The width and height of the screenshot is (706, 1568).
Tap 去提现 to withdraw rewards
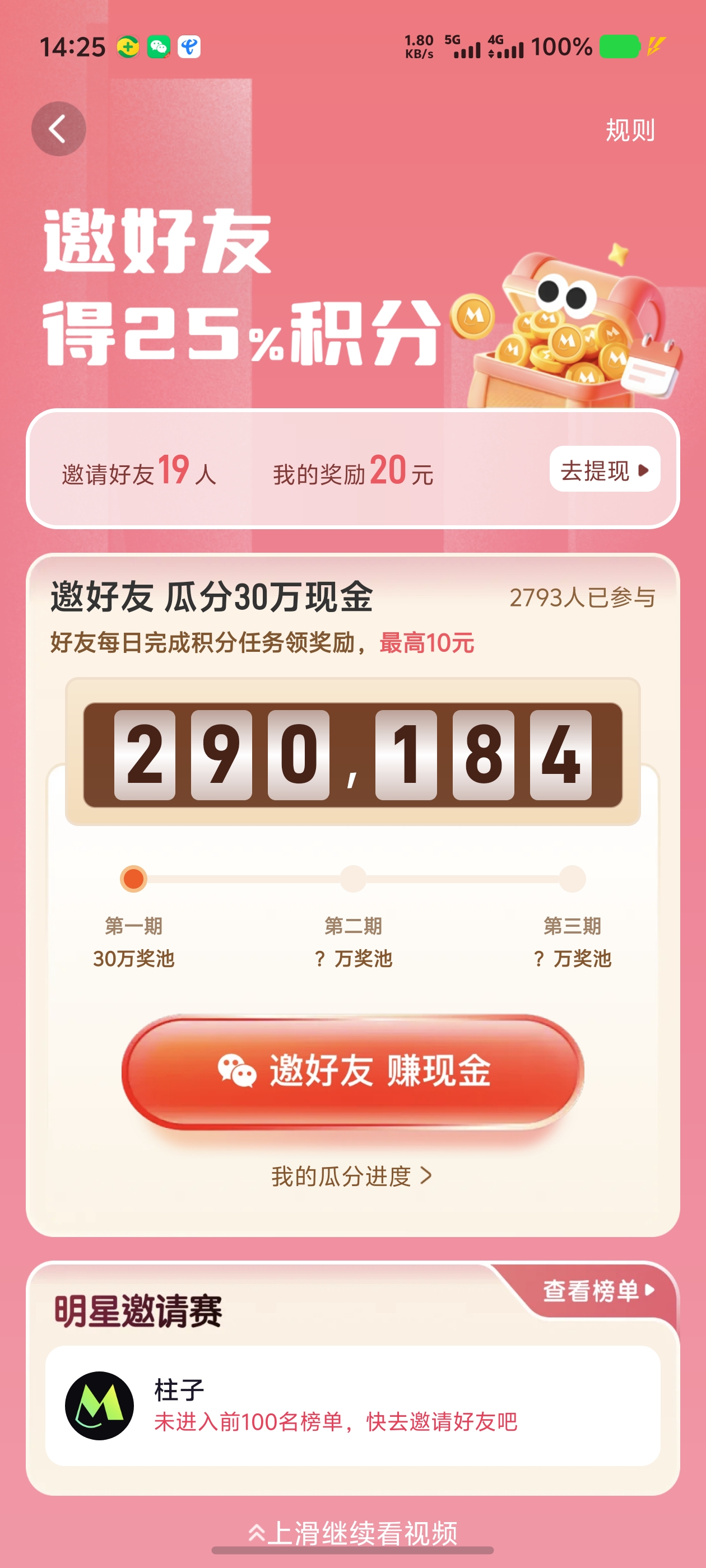pyautogui.click(x=604, y=470)
